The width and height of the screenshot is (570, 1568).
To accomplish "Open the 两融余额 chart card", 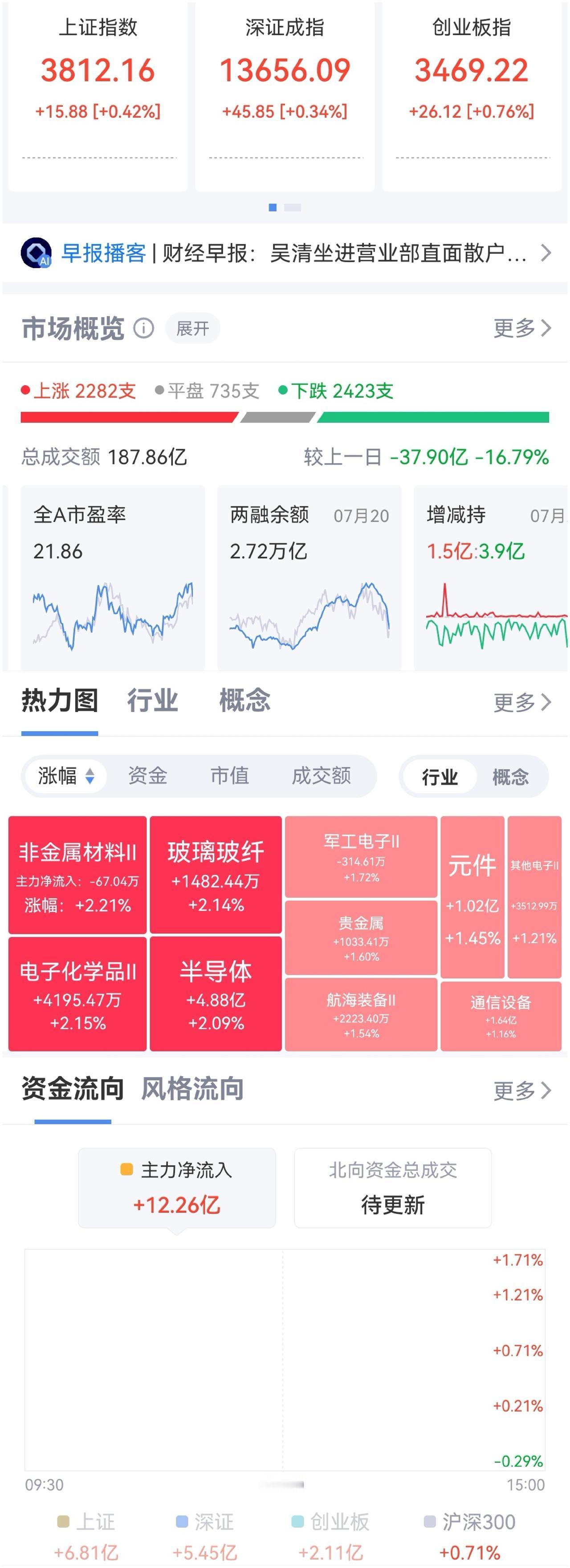I will tap(309, 578).
